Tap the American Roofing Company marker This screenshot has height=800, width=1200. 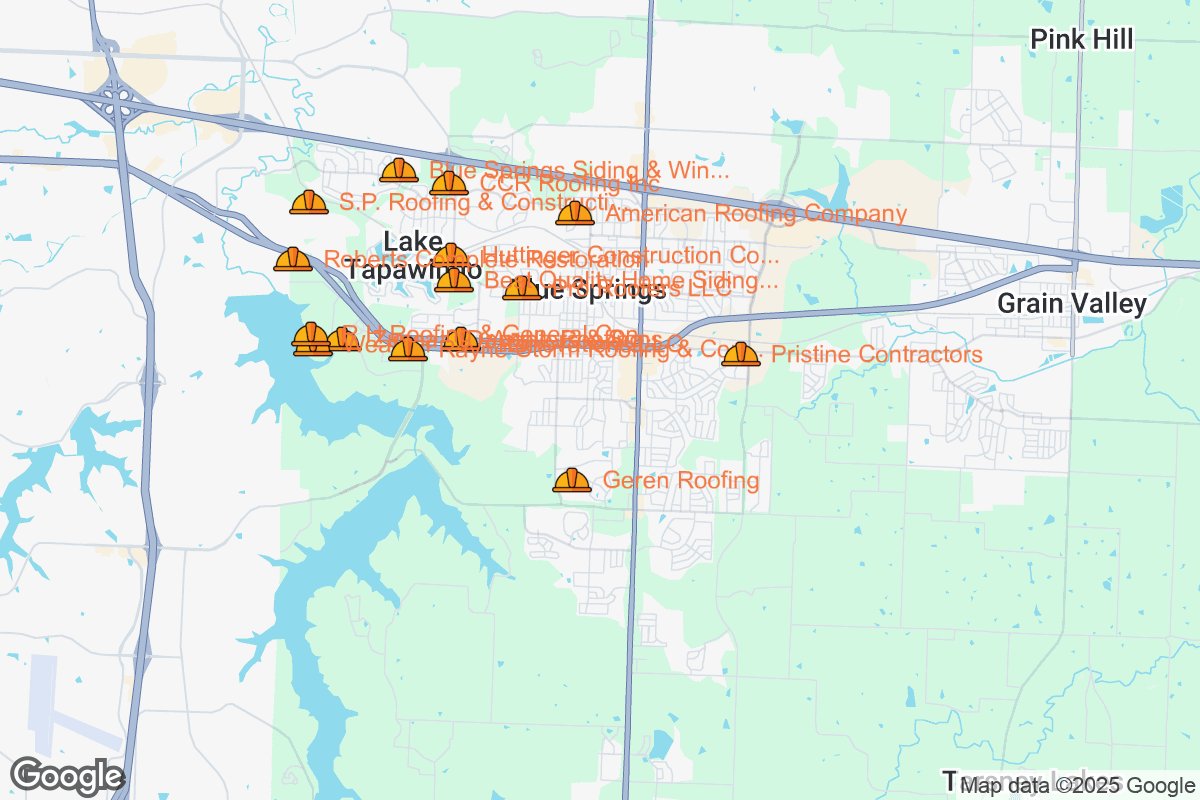coord(574,212)
